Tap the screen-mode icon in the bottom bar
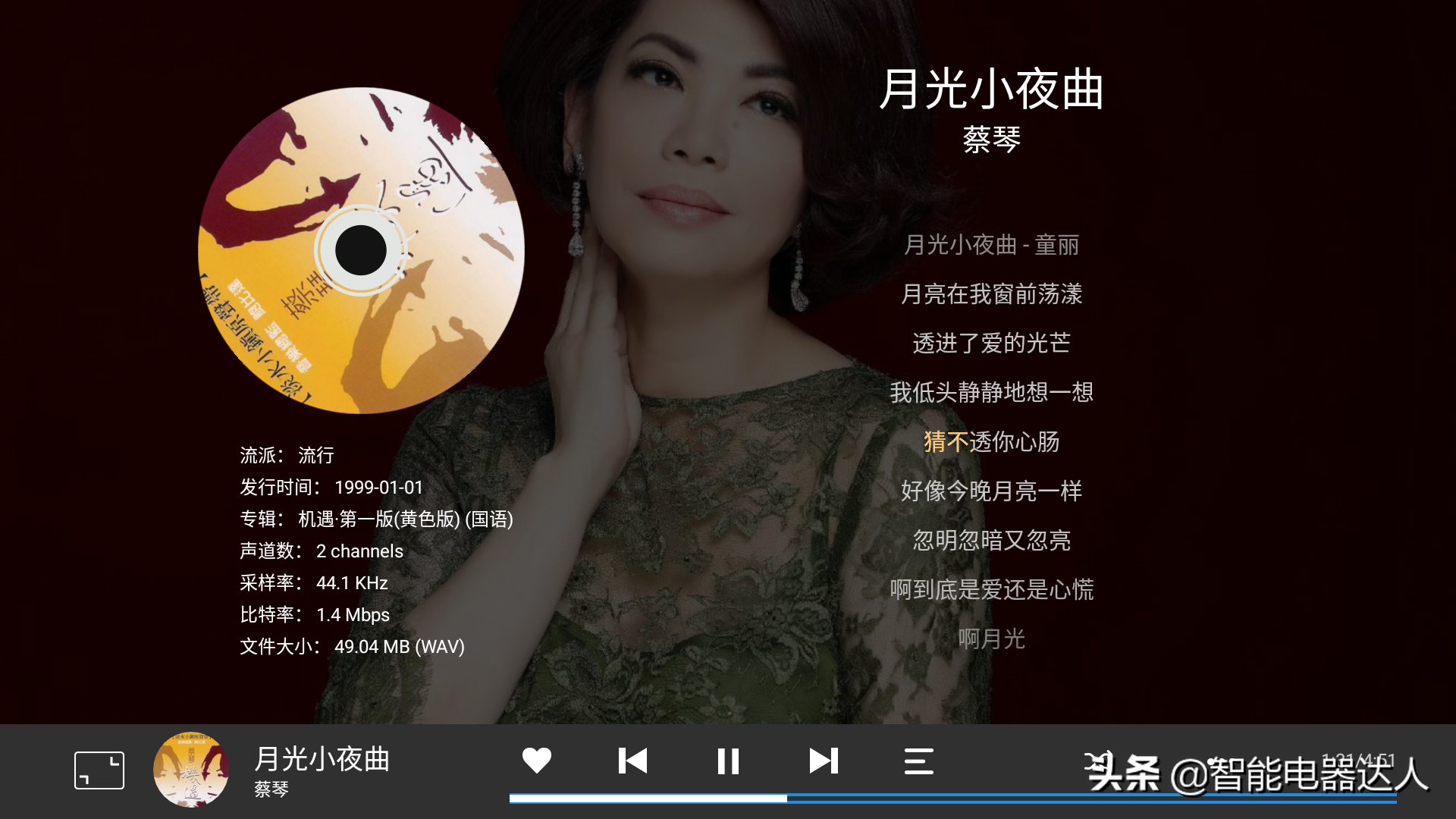 pos(99,770)
